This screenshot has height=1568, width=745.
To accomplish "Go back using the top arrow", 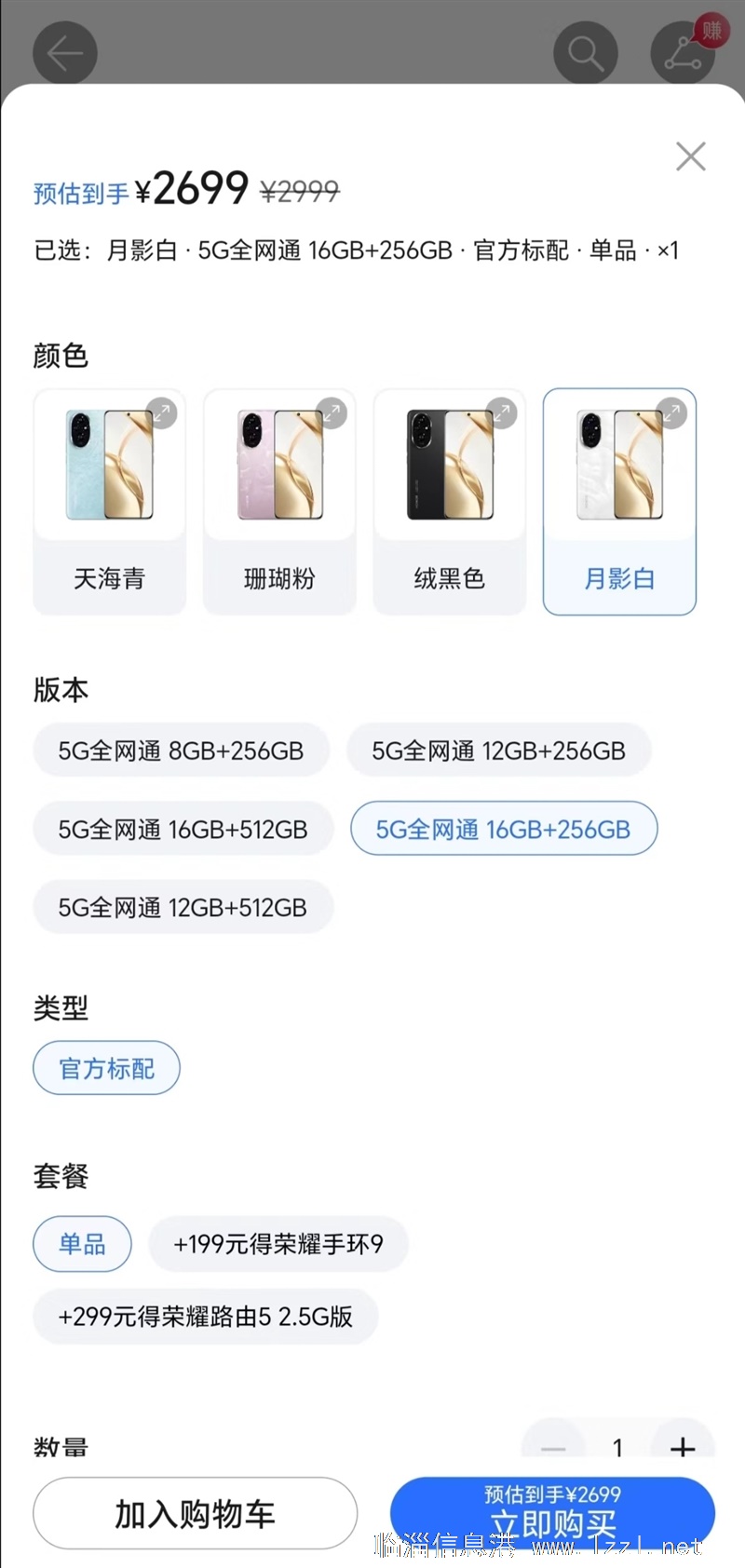I will [x=65, y=53].
